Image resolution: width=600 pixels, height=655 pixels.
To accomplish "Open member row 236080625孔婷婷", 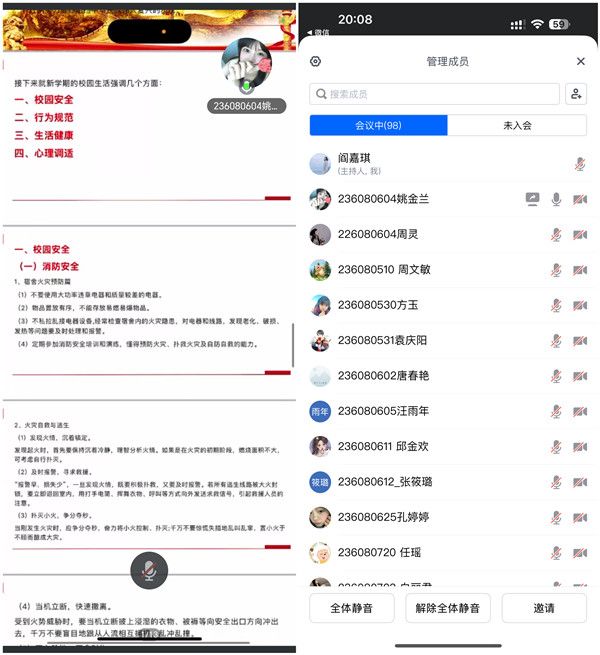I will point(420,517).
